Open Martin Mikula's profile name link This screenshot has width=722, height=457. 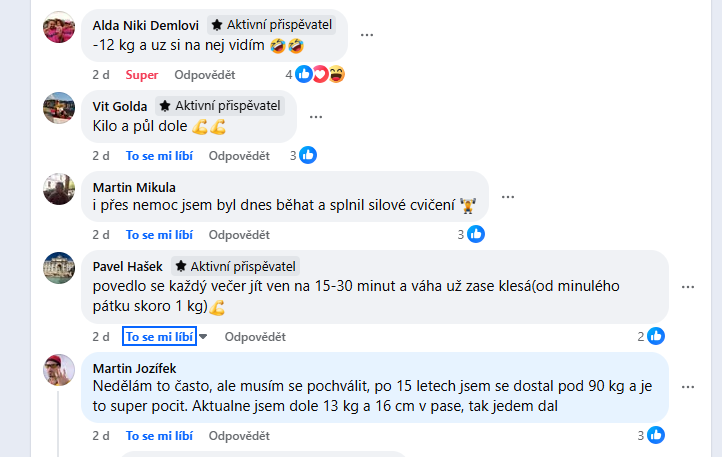[x=134, y=187]
